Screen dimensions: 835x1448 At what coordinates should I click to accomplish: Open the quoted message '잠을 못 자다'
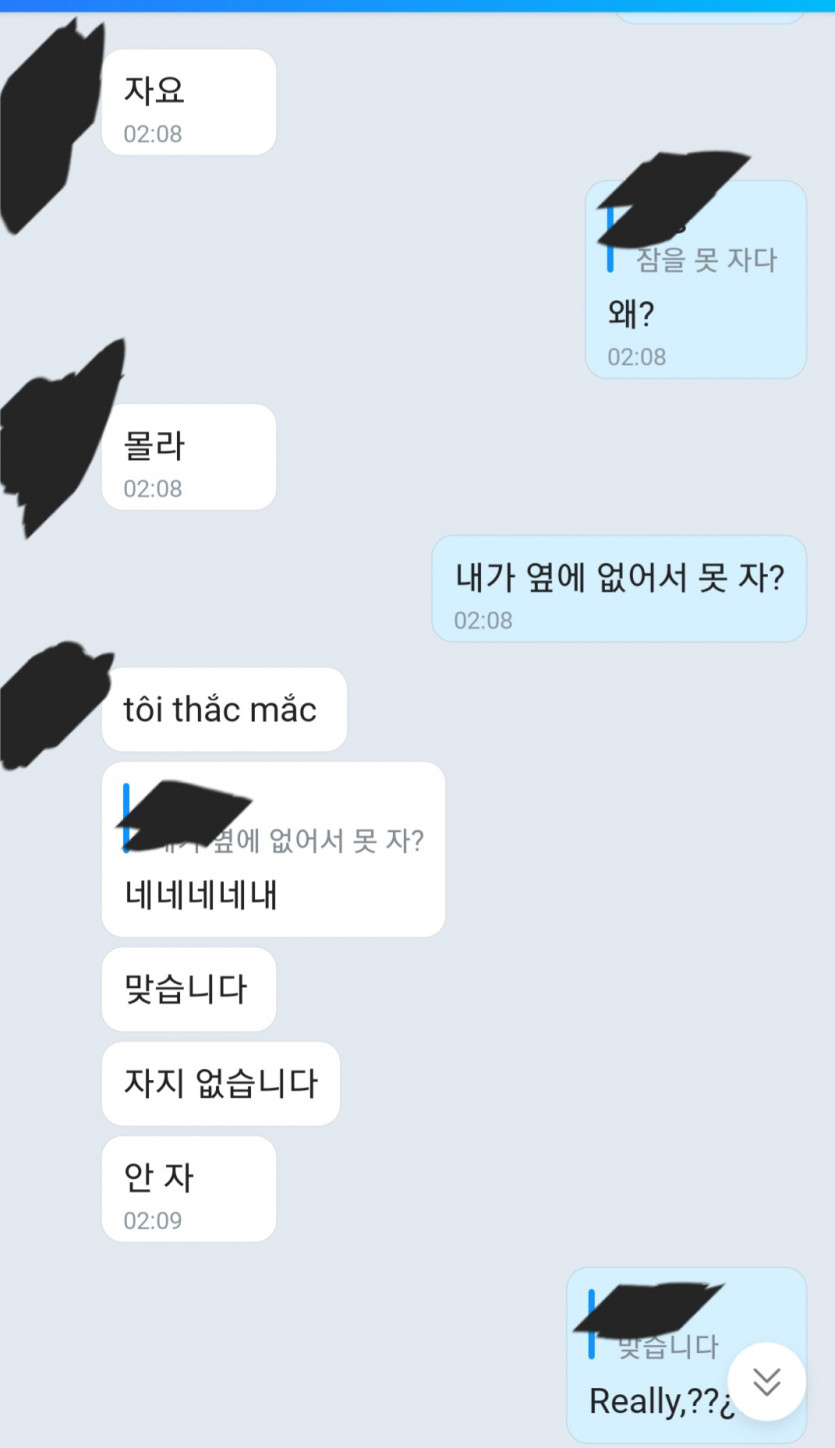[x=706, y=261]
